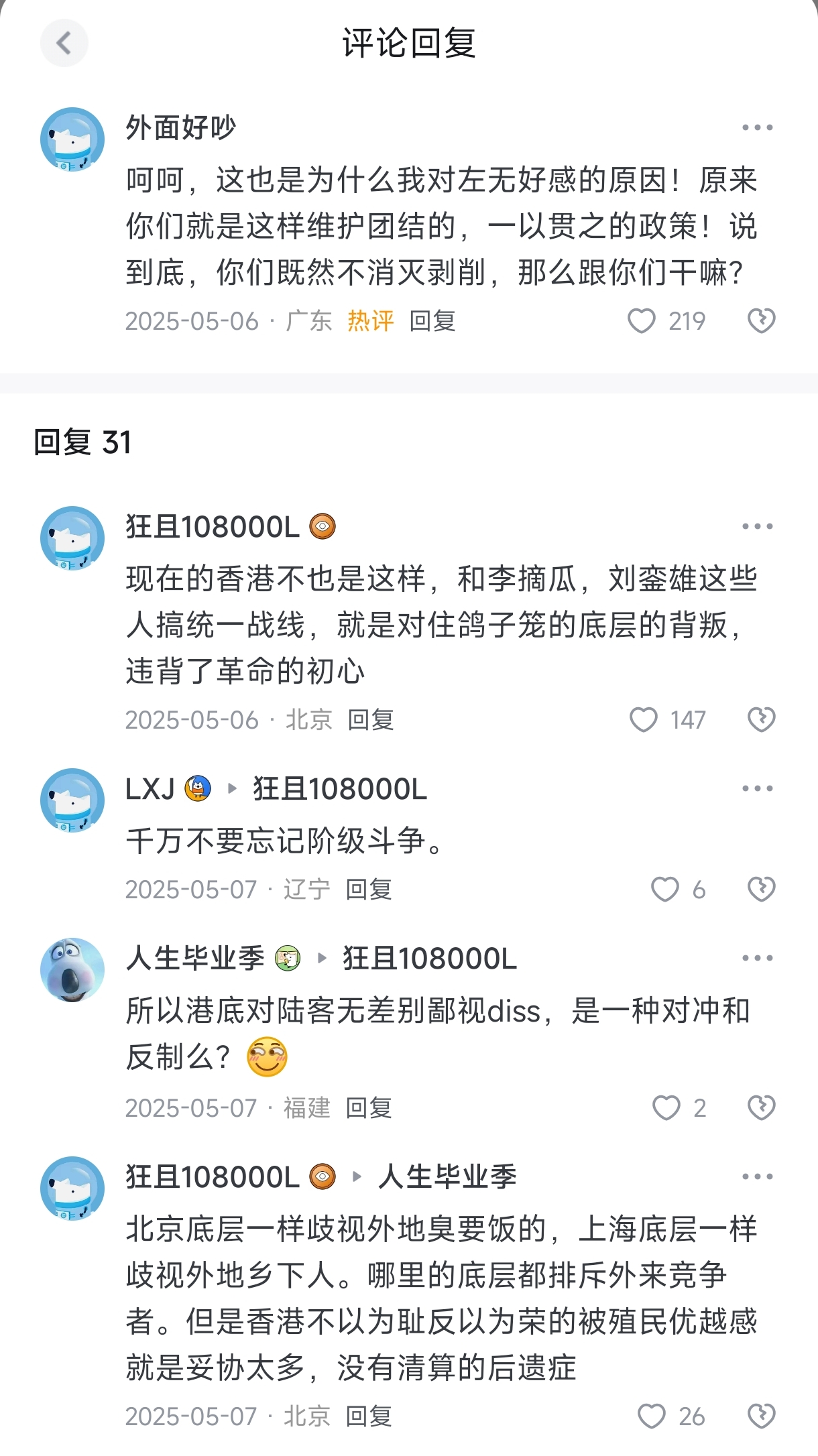Viewport: 818px width, 1456px height.
Task: Reply to 外面好吵's comment from 广东
Action: click(432, 321)
